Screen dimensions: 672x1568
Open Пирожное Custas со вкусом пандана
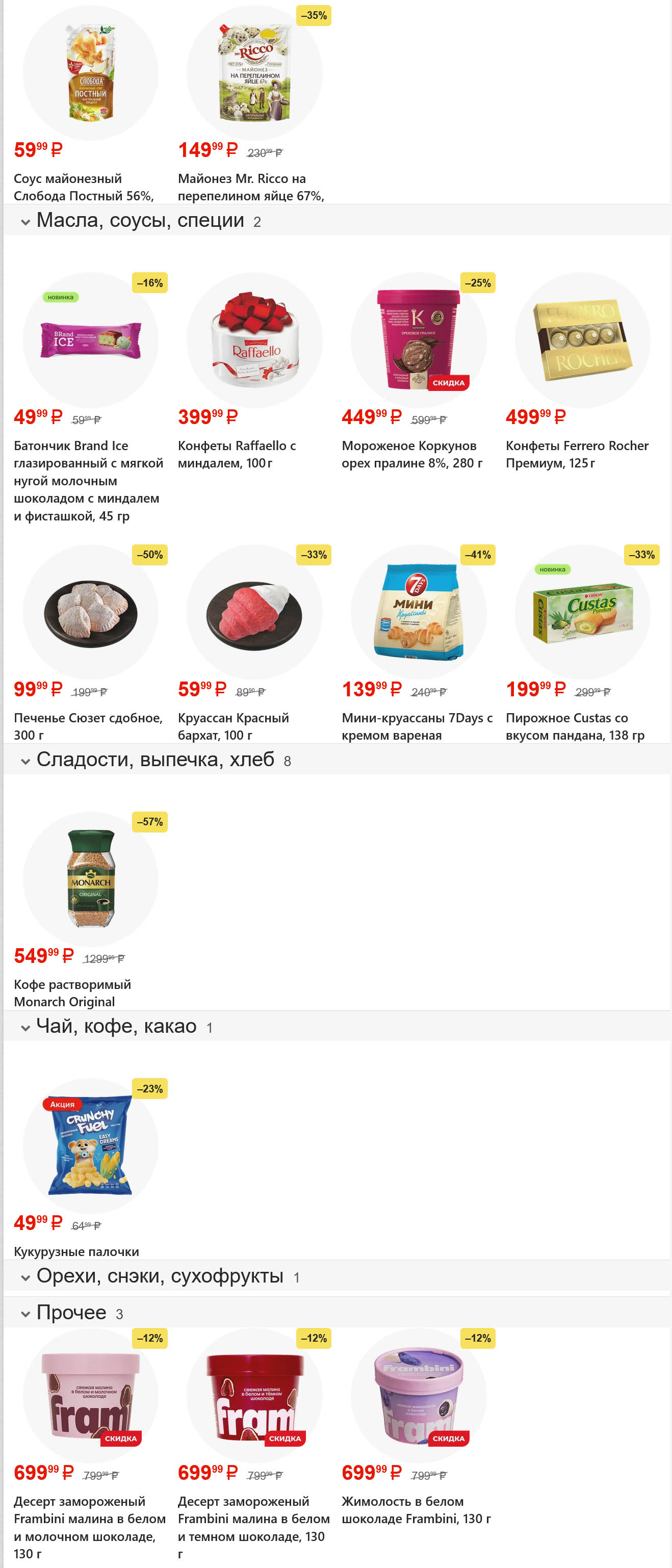click(582, 612)
